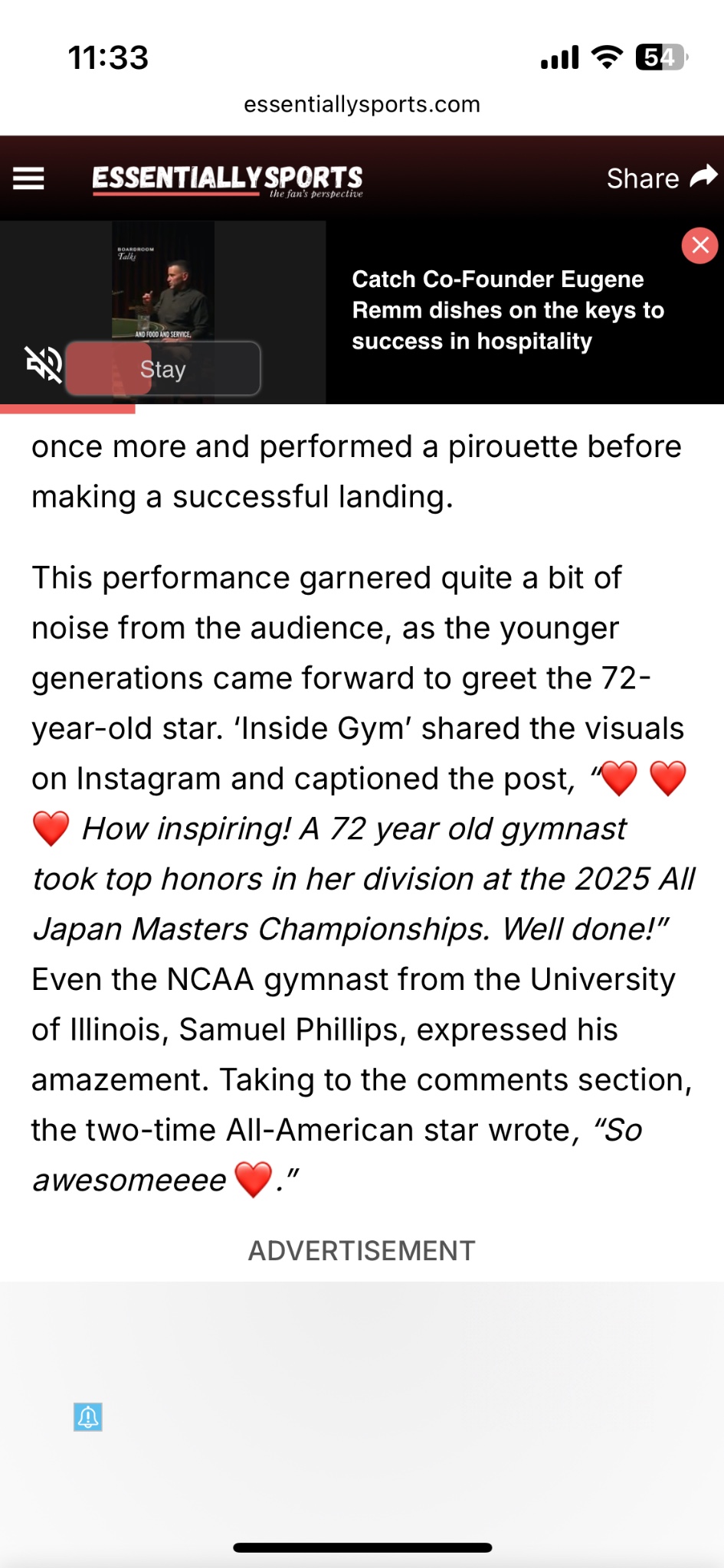Open the EssentiallySports home logo

pyautogui.click(x=228, y=181)
